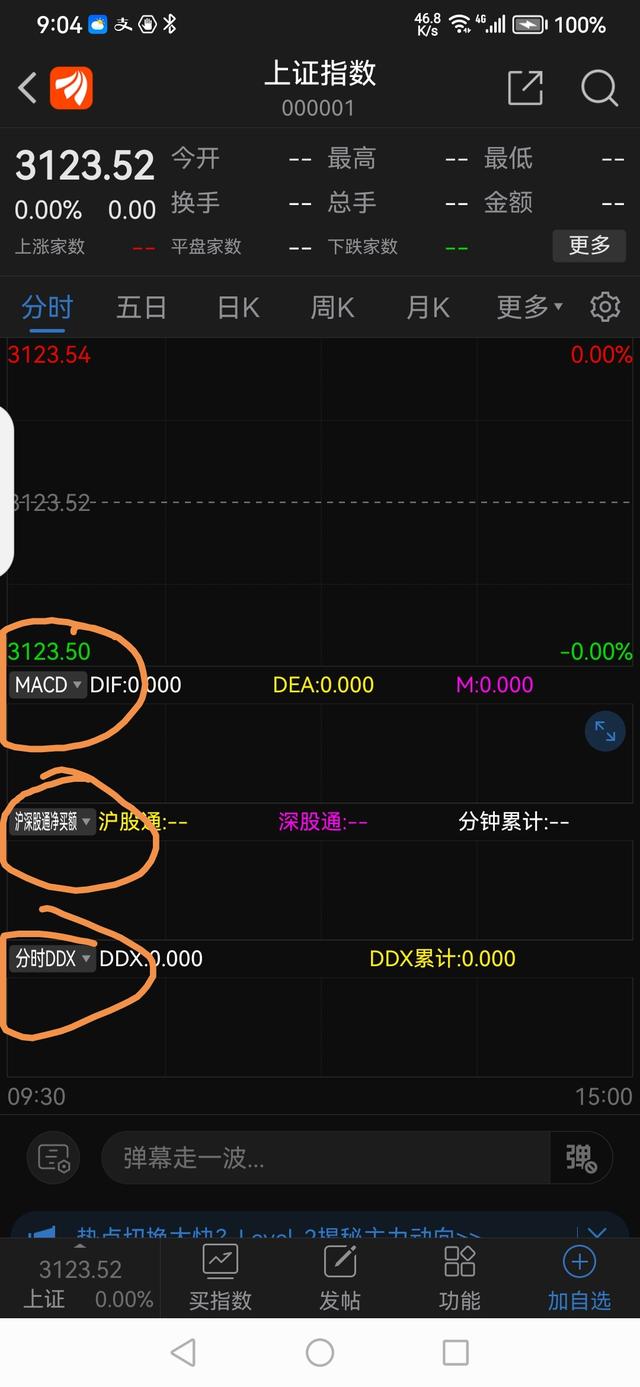Expand the 更多 chart period dropdown
Image resolution: width=640 pixels, height=1387 pixels.
530,306
